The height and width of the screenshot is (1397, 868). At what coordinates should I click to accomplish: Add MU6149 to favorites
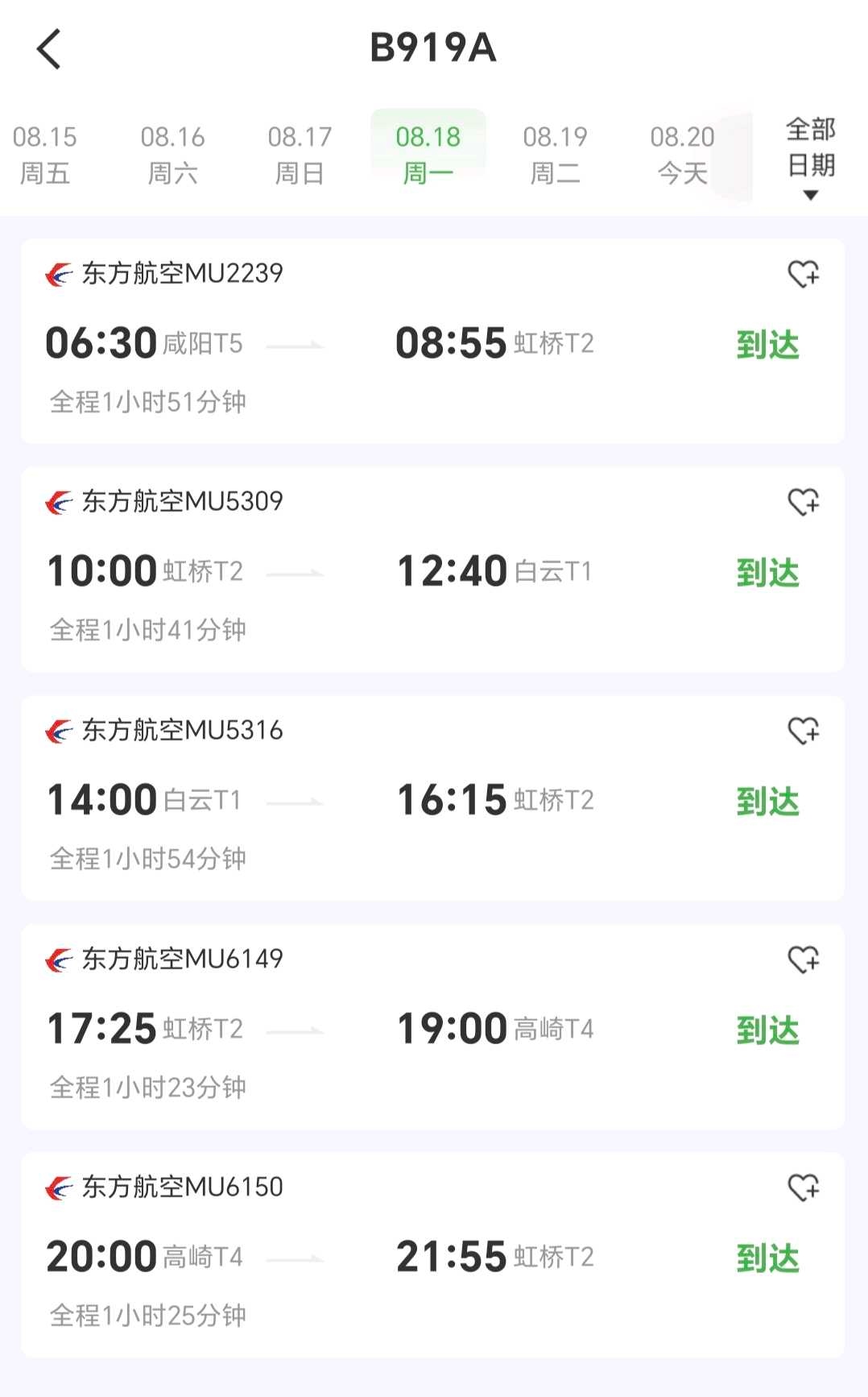coord(804,959)
